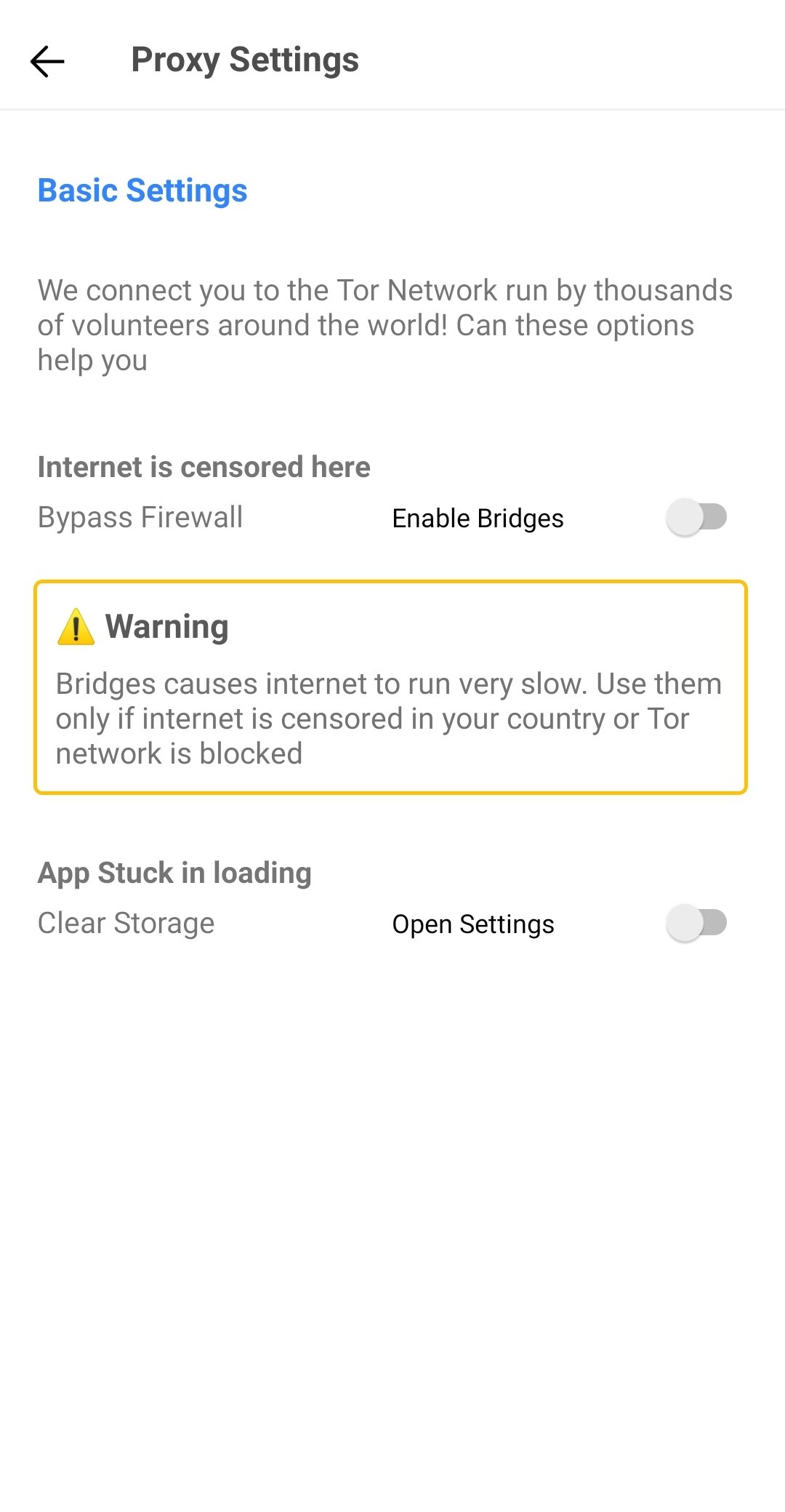
Task: Toggle the Open Settings switch
Action: 696,923
